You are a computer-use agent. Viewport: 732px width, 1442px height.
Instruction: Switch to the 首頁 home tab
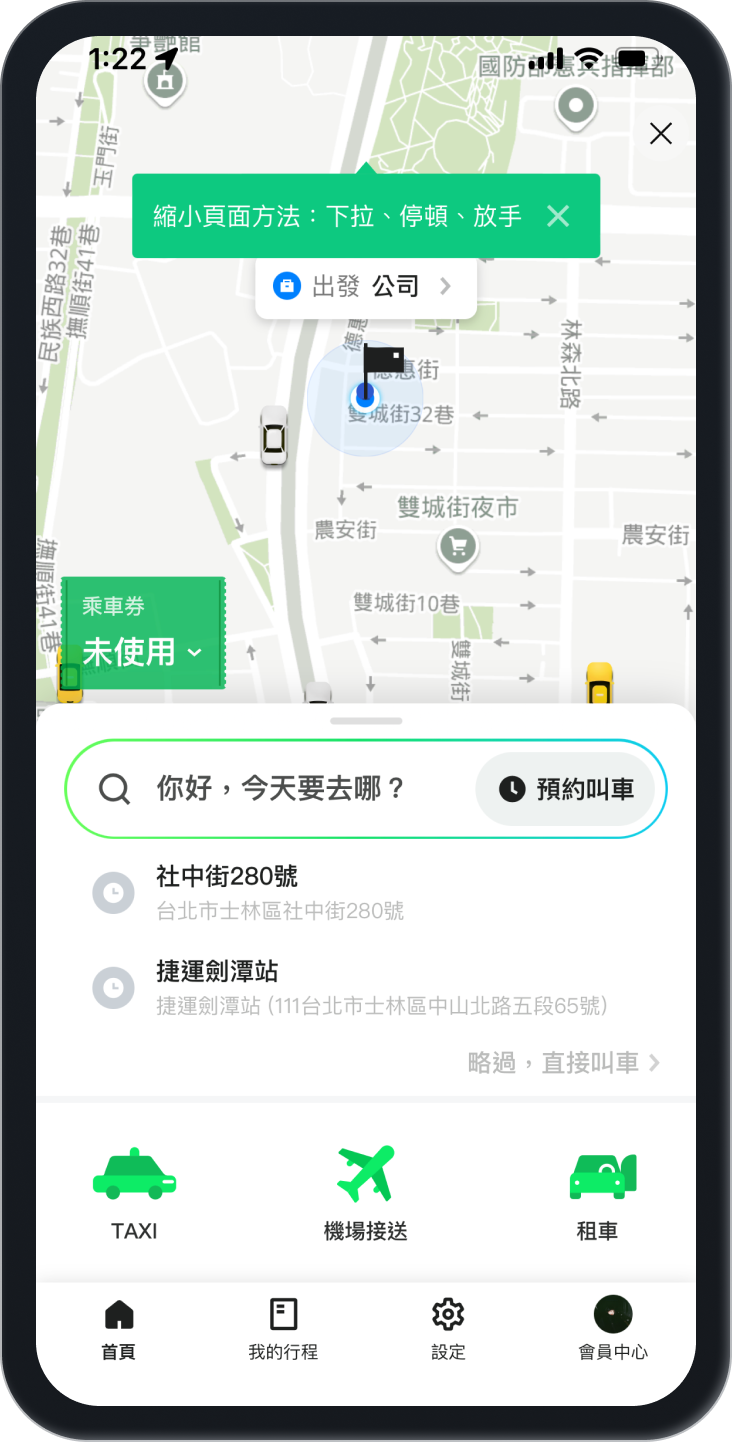tap(118, 1330)
